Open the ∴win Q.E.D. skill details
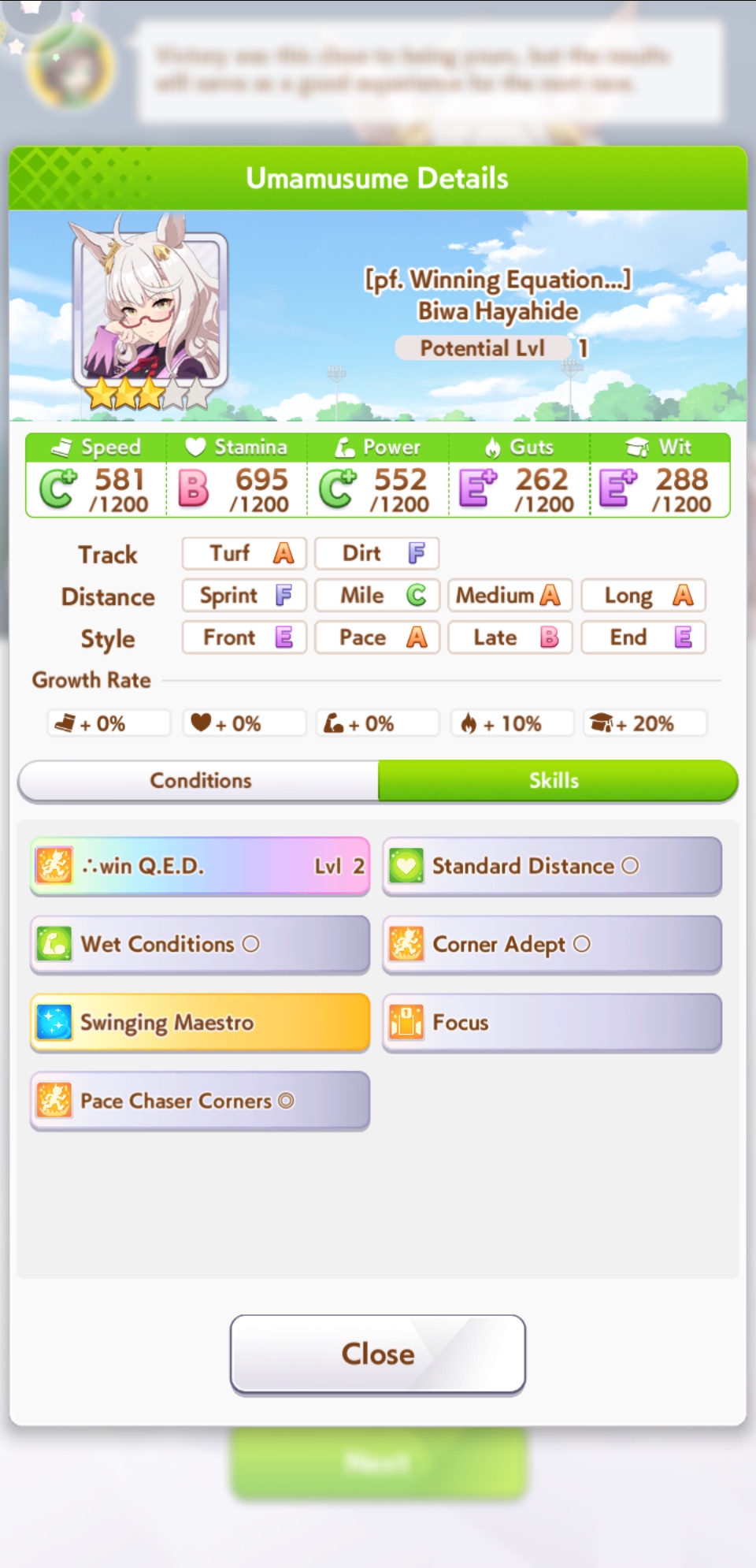 pyautogui.click(x=200, y=866)
